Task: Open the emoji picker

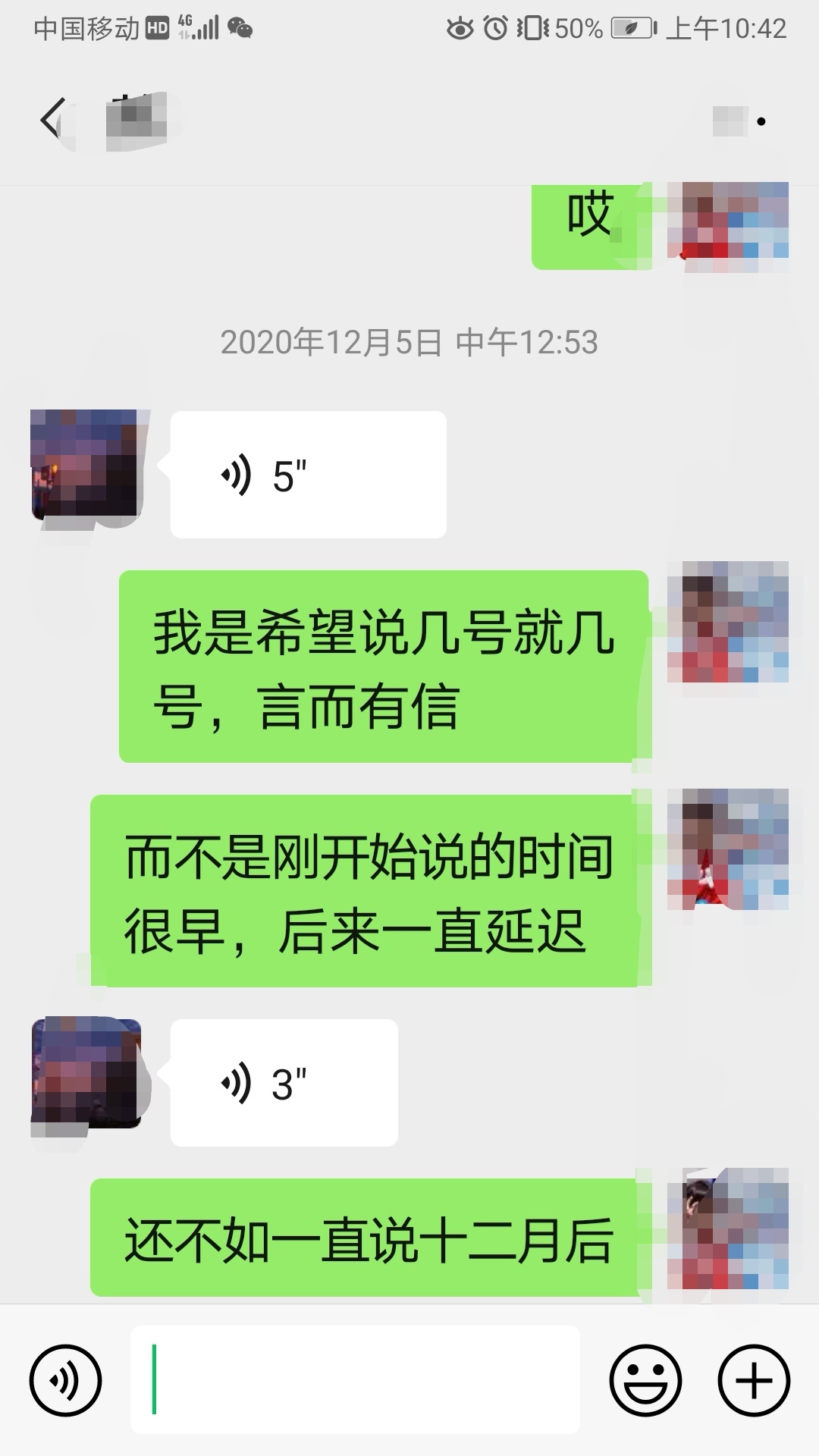Action: tap(645, 1380)
